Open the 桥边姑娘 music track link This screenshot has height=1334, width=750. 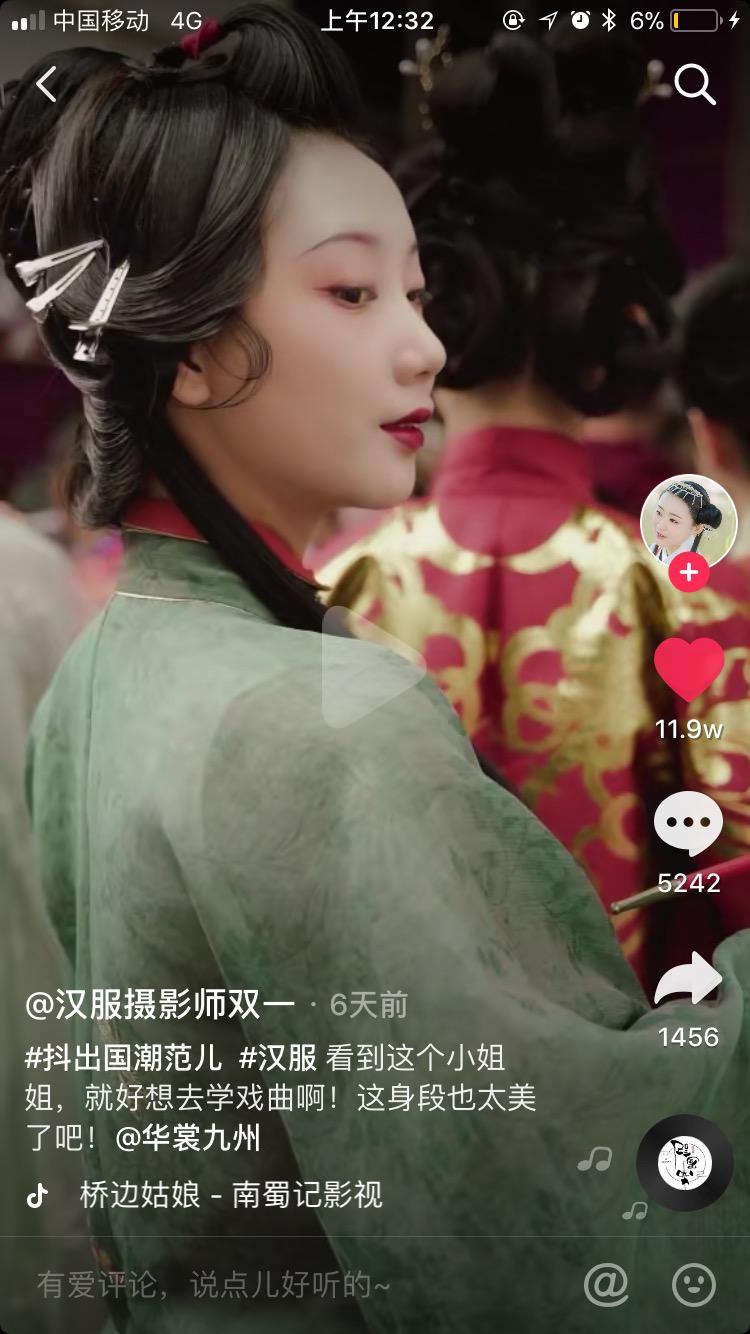click(x=231, y=1195)
